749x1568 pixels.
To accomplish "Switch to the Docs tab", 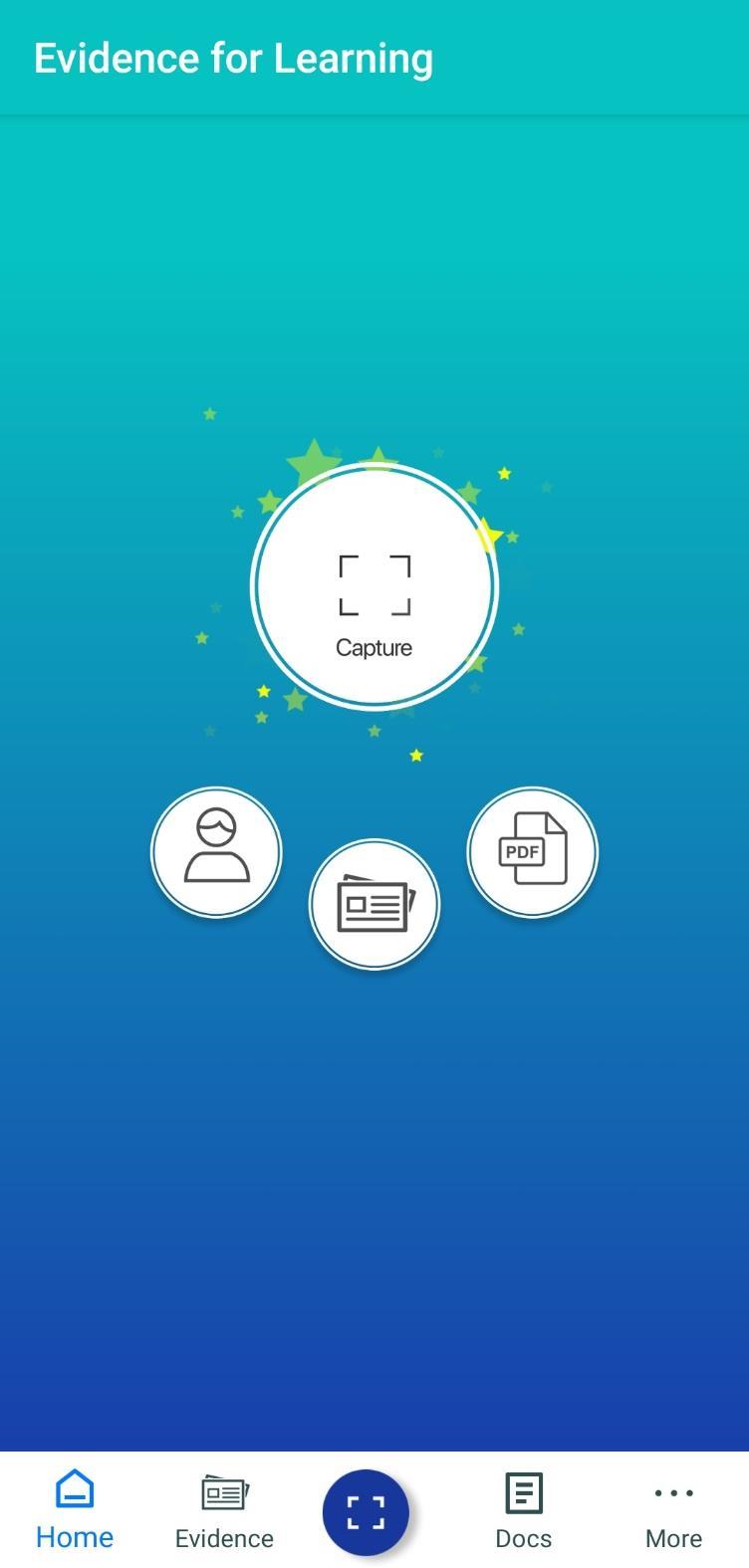I will pyautogui.click(x=524, y=1510).
